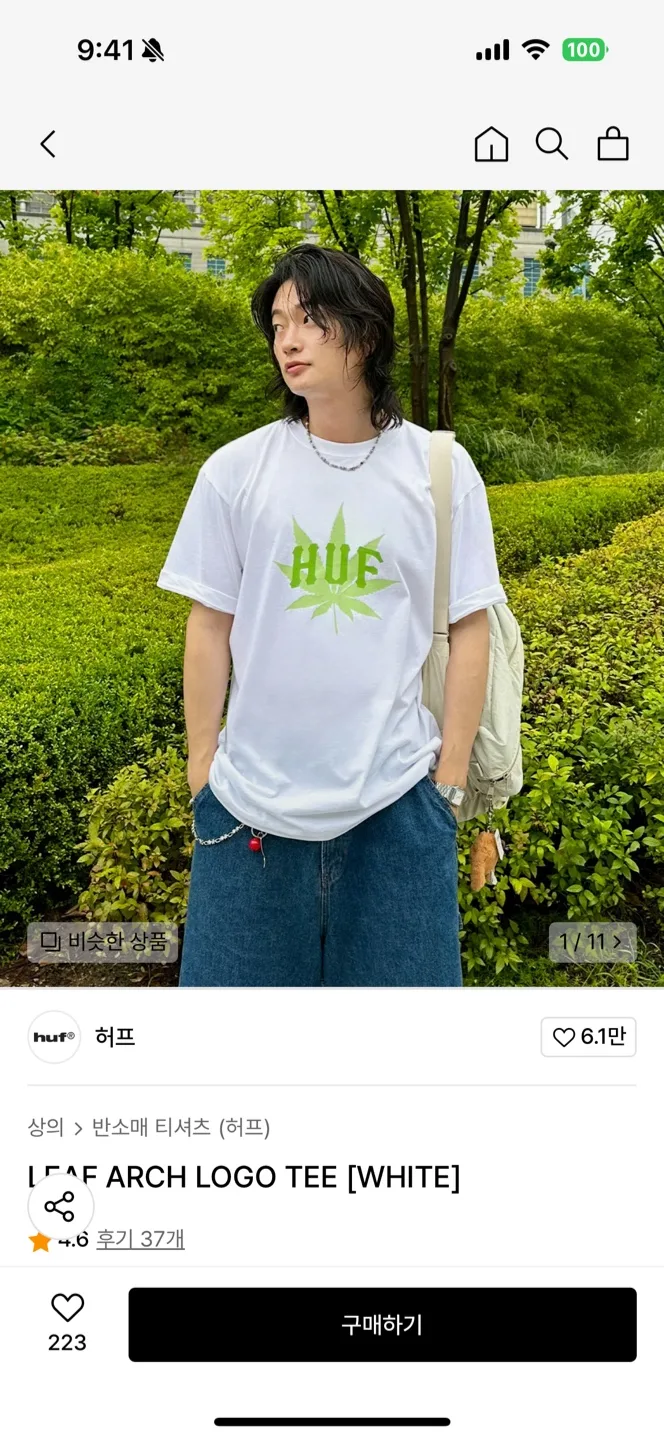Open the 1 / 11 image gallery indicator
664x1440 pixels.
pyautogui.click(x=592, y=942)
